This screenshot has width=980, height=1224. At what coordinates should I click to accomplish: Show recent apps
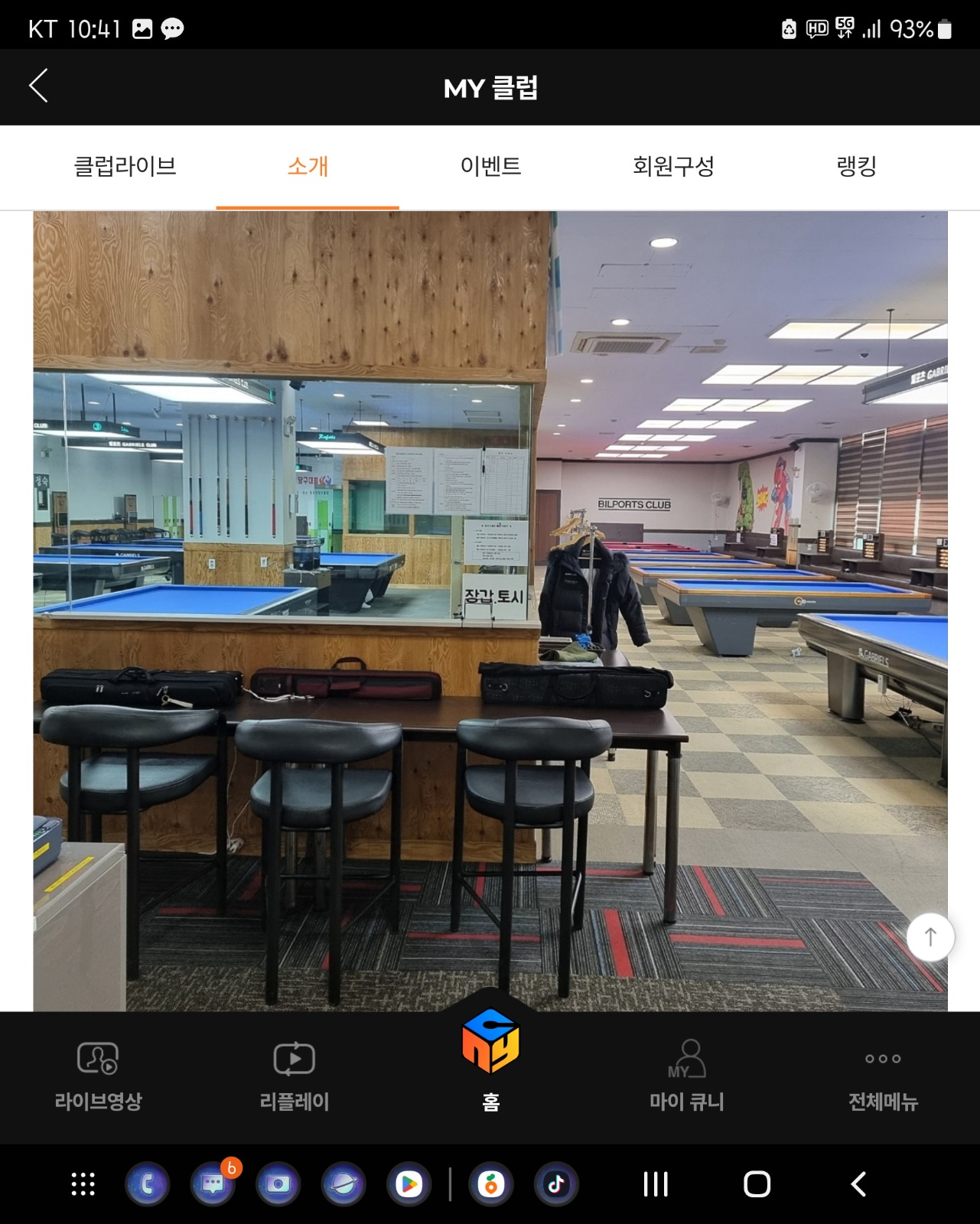pos(656,1184)
